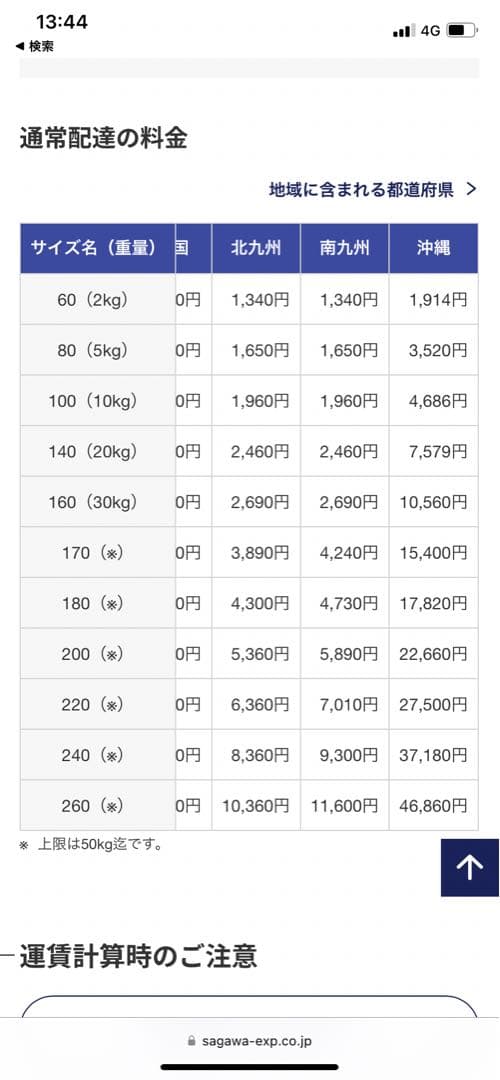500x1080 pixels.
Task: Return to 検索 via the back link
Action: [34, 46]
